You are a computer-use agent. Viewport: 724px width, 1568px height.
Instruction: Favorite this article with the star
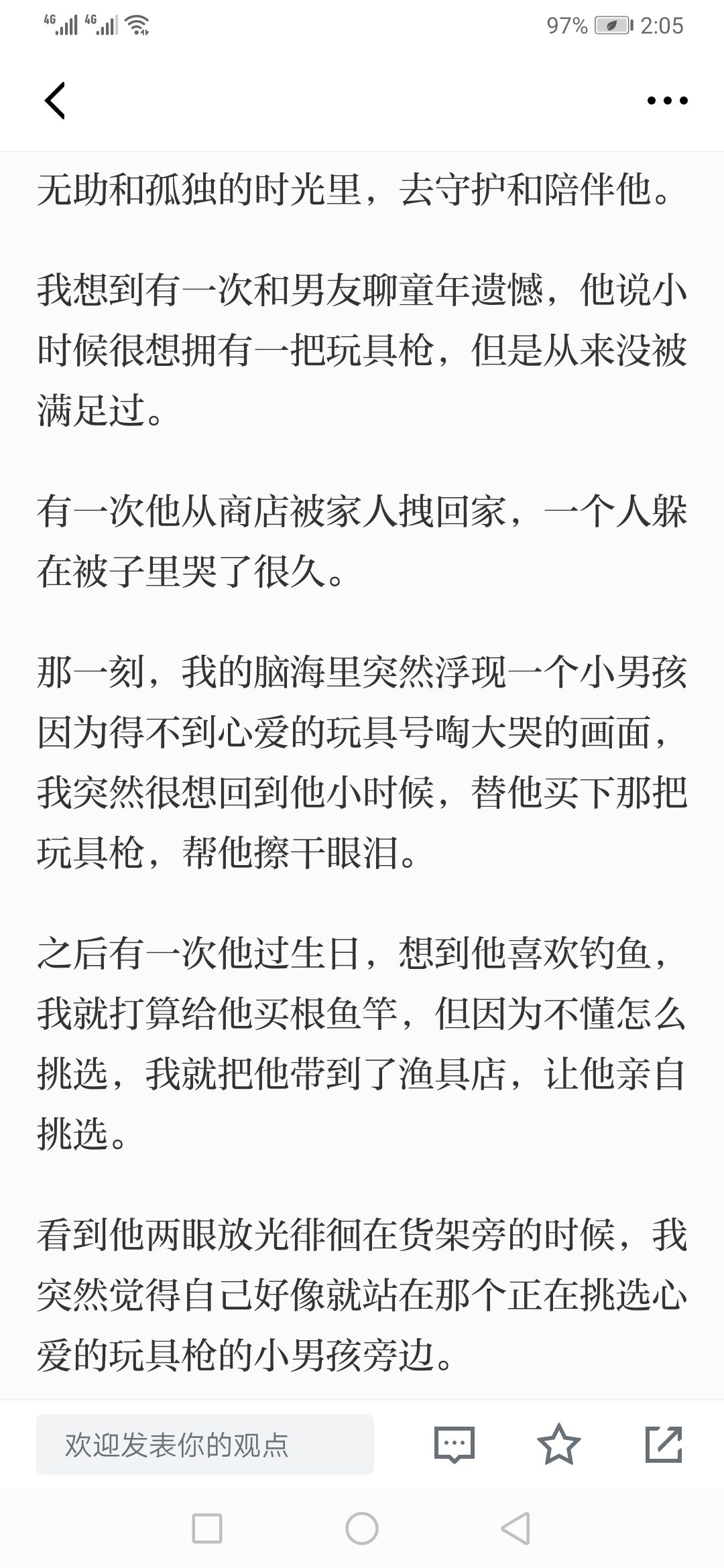pyautogui.click(x=558, y=1444)
